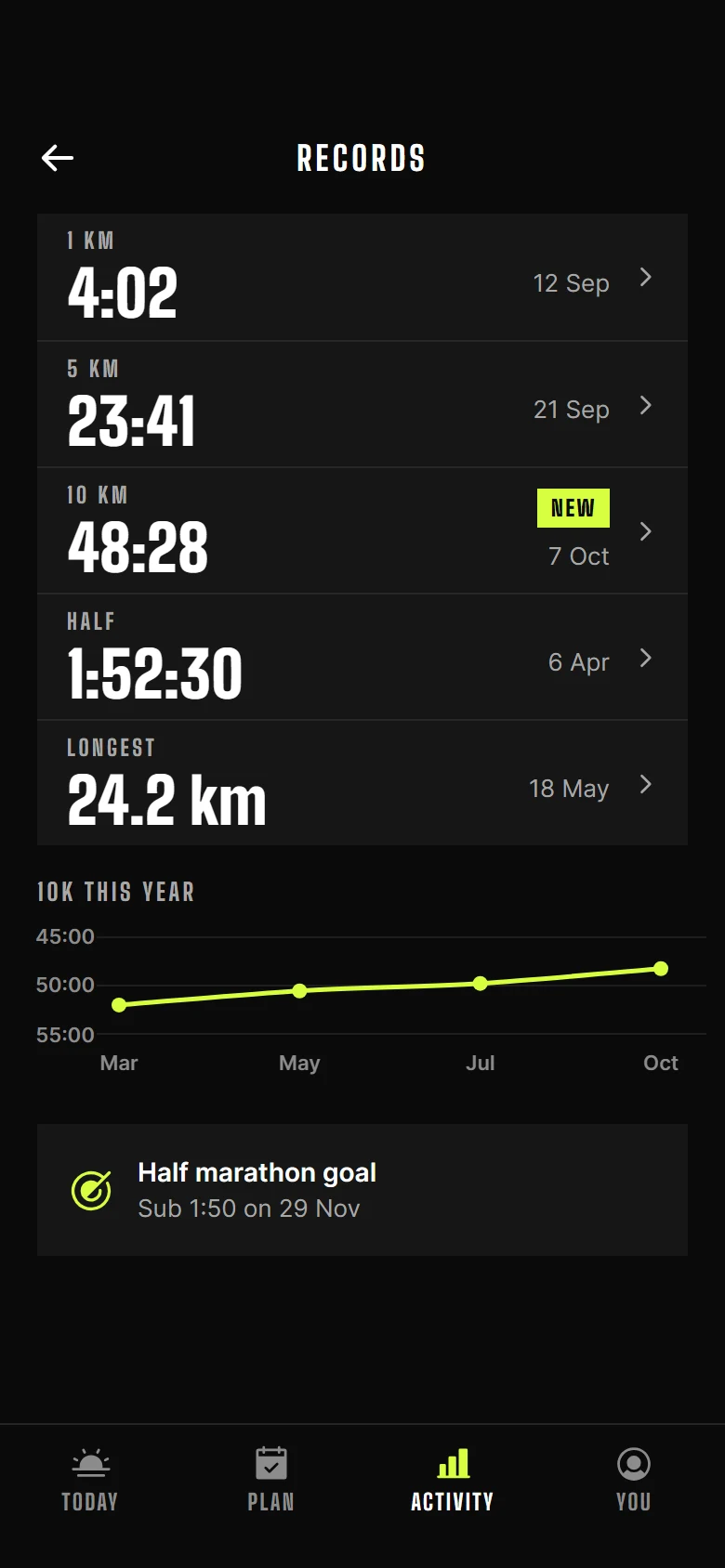Open the Half marathon goal card
The image size is (725, 1568).
pos(362,1190)
